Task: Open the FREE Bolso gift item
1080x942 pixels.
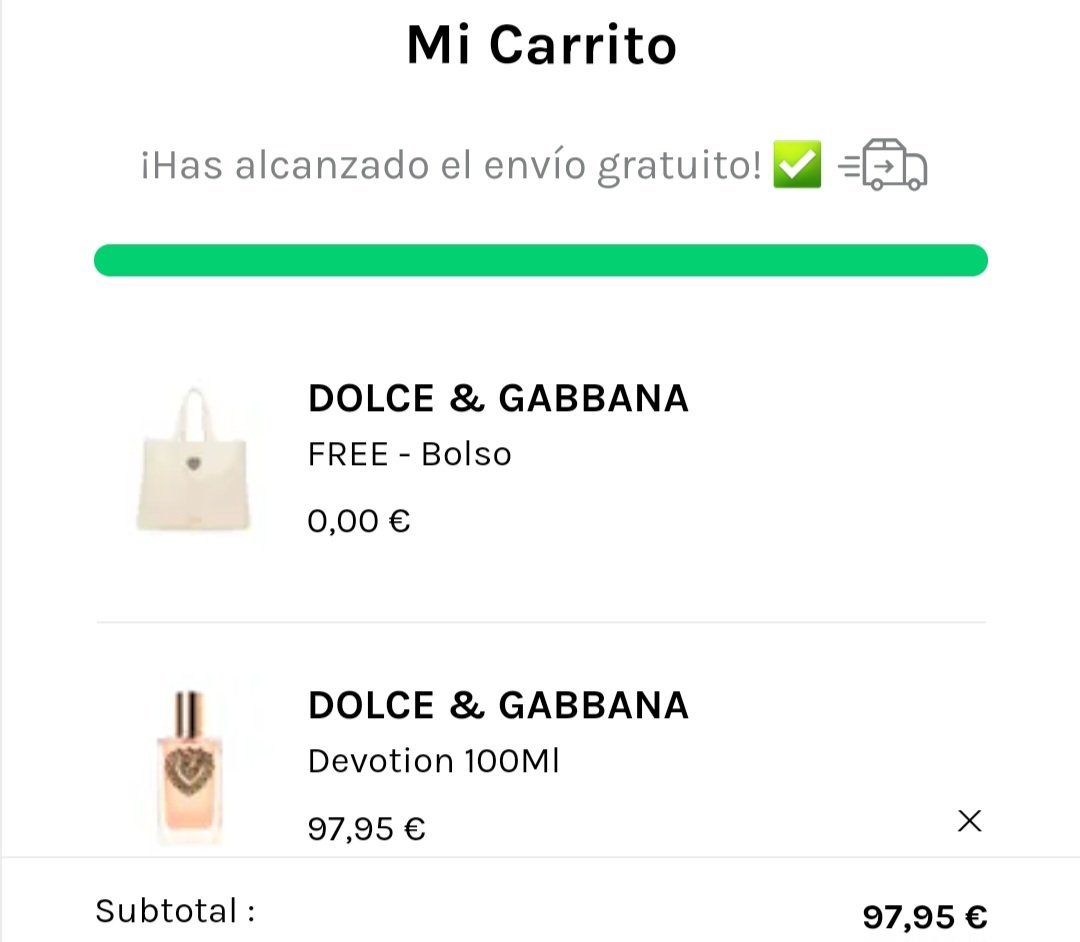Action: click(409, 454)
